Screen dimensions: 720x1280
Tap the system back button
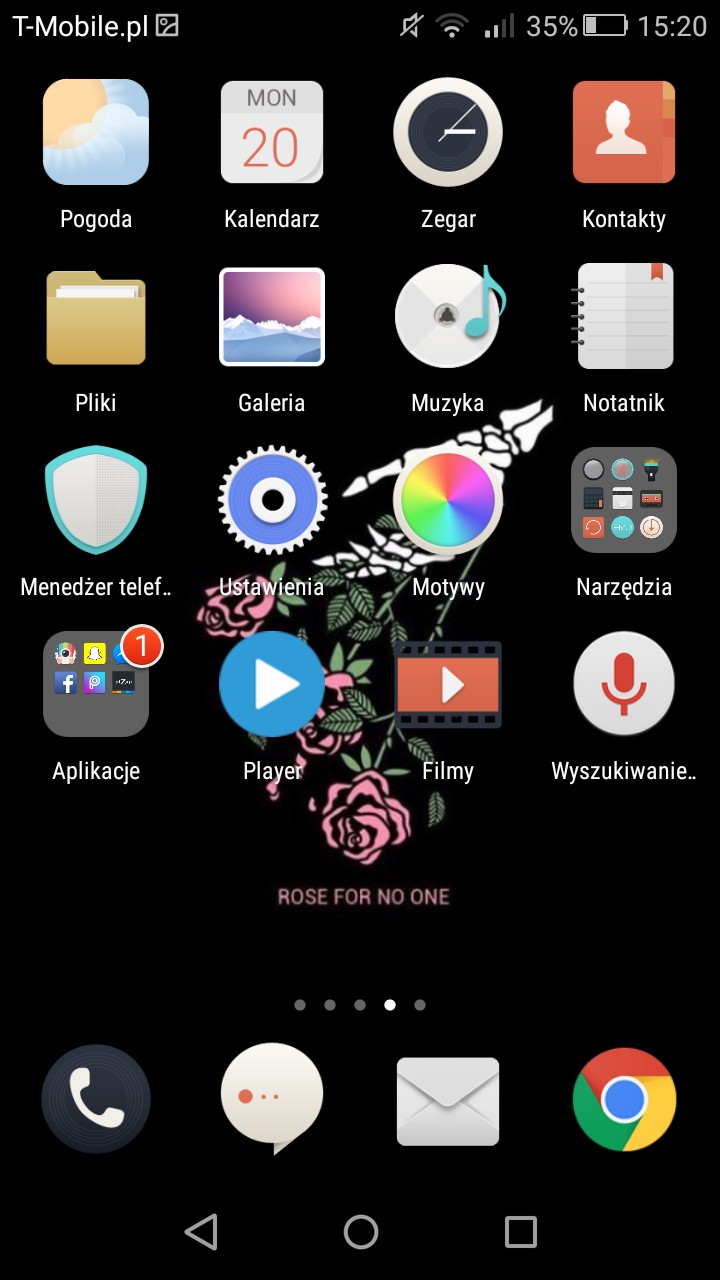pyautogui.click(x=201, y=1232)
